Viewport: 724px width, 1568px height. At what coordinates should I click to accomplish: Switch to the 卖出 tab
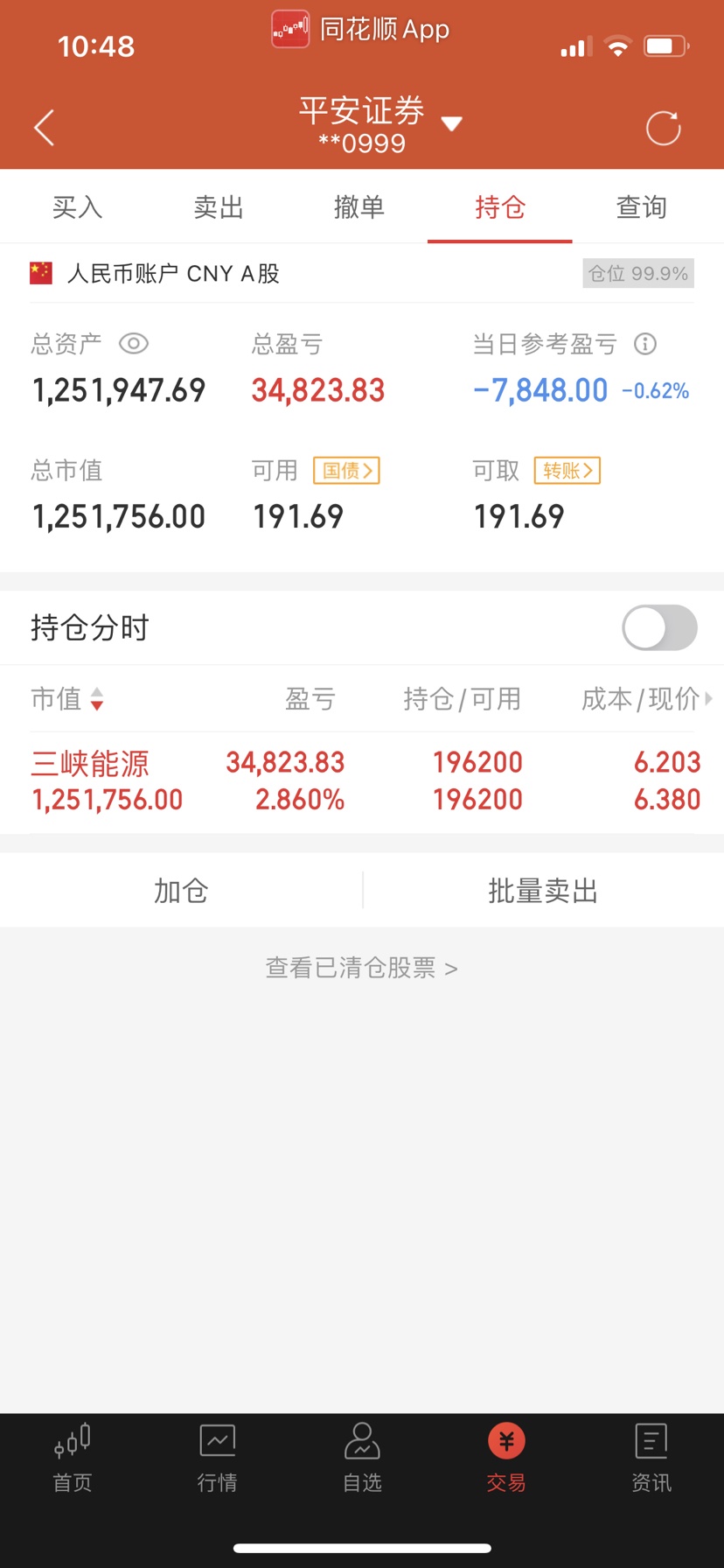pyautogui.click(x=219, y=207)
